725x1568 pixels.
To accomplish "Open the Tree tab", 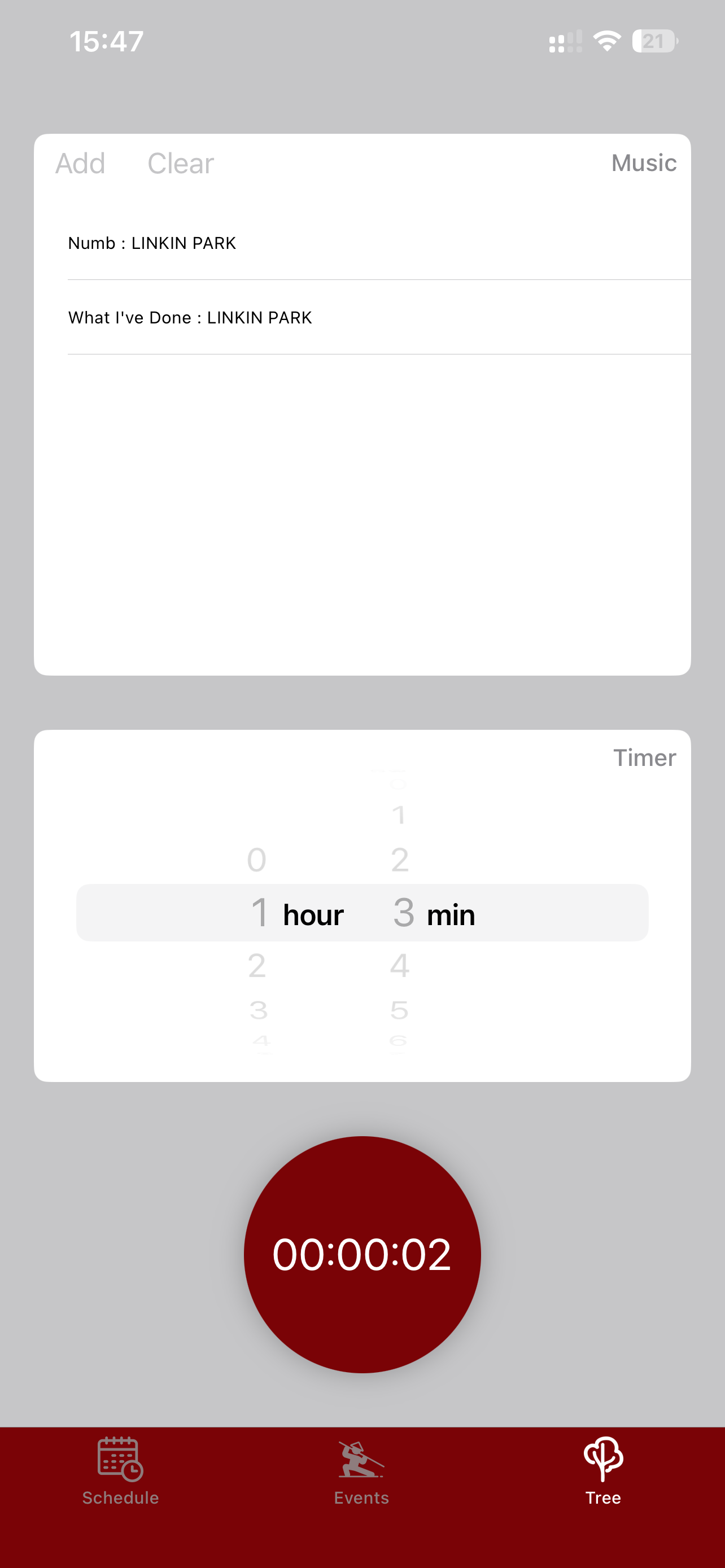I will [x=602, y=1470].
